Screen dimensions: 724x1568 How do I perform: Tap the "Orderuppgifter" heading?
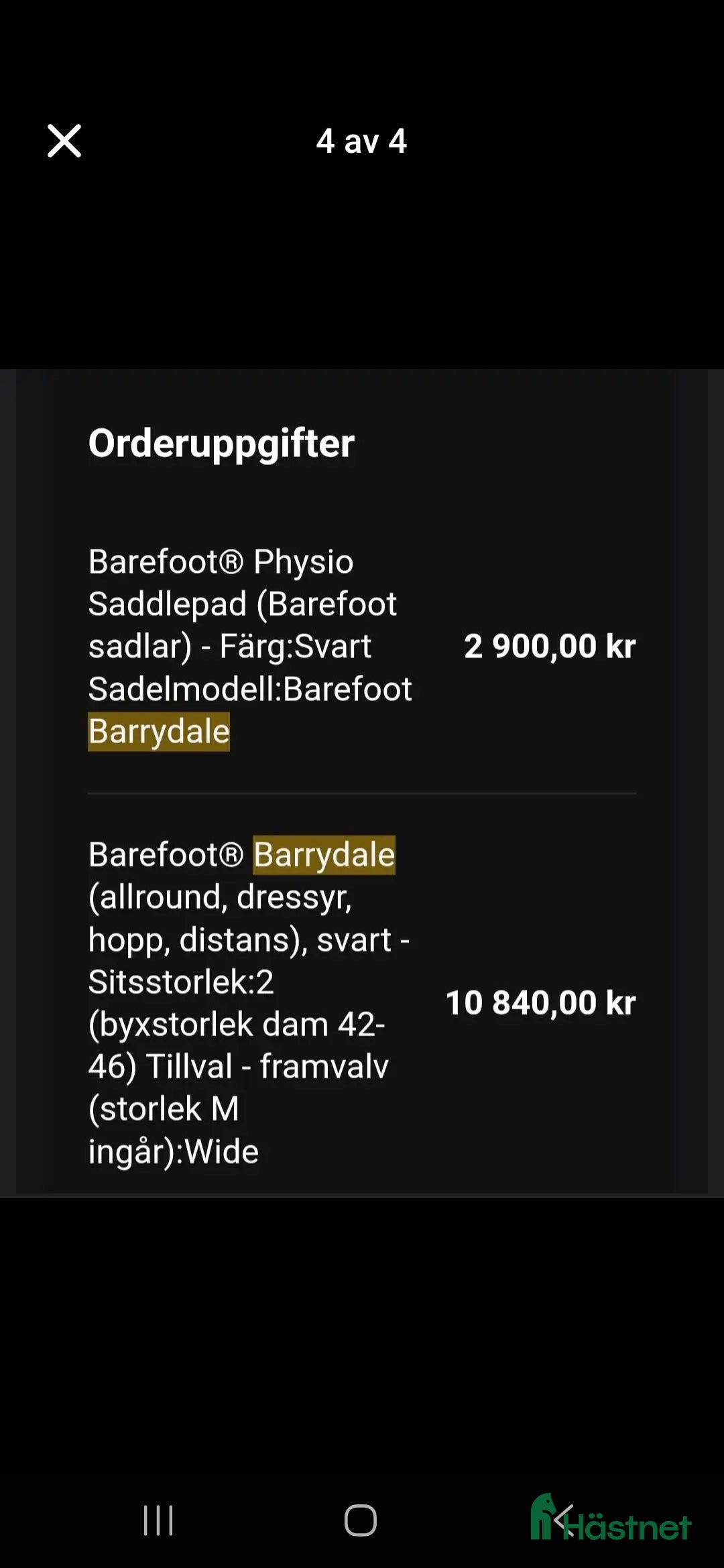click(x=222, y=442)
